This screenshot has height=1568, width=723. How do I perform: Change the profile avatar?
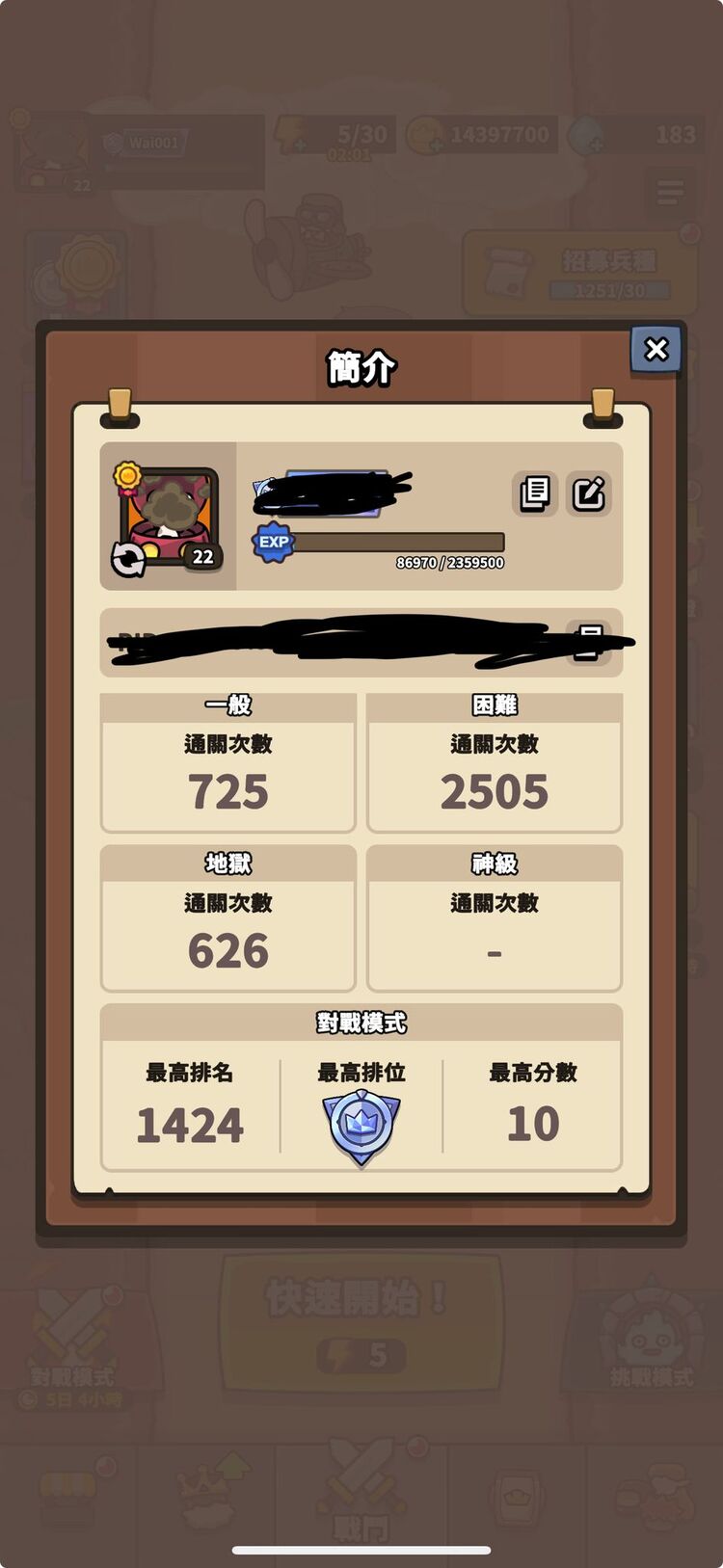[128, 559]
